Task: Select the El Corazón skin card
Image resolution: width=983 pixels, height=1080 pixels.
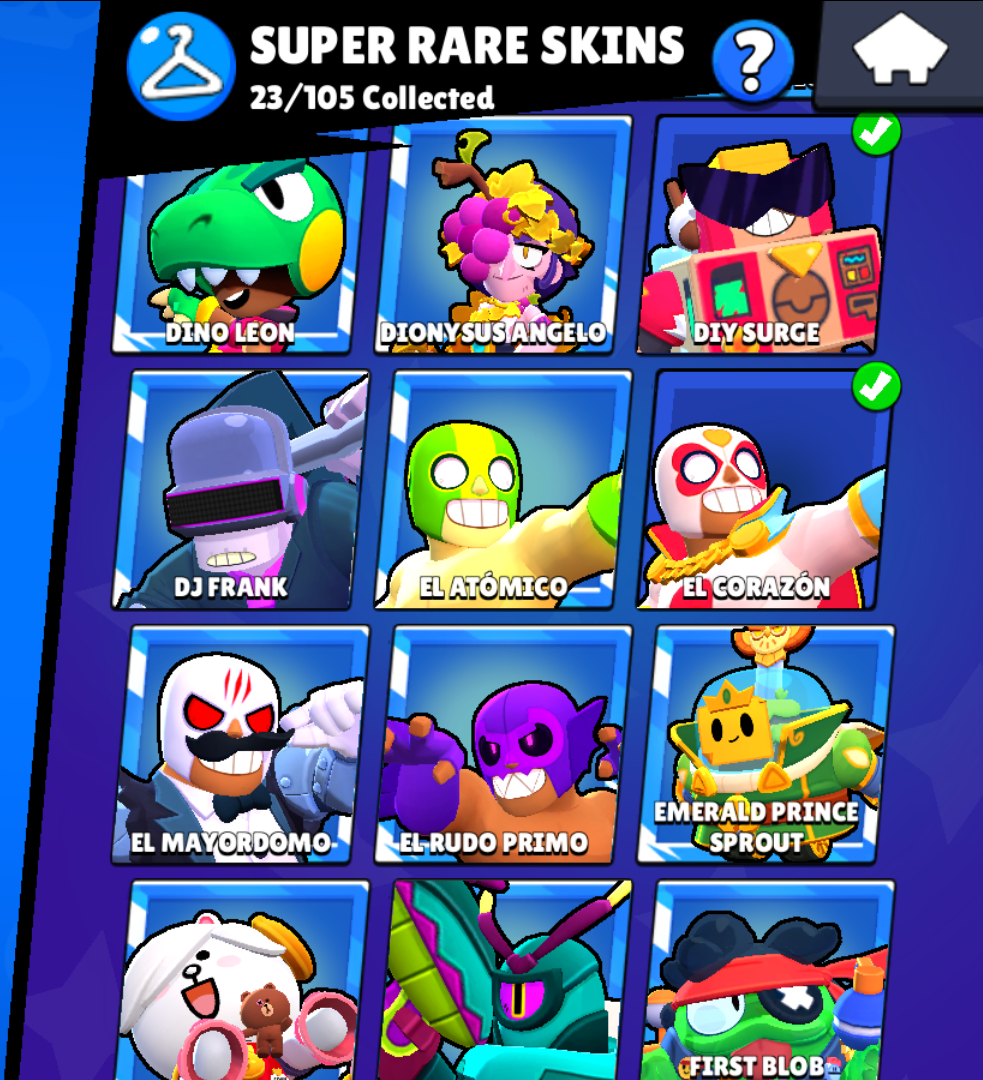Action: pos(764,492)
